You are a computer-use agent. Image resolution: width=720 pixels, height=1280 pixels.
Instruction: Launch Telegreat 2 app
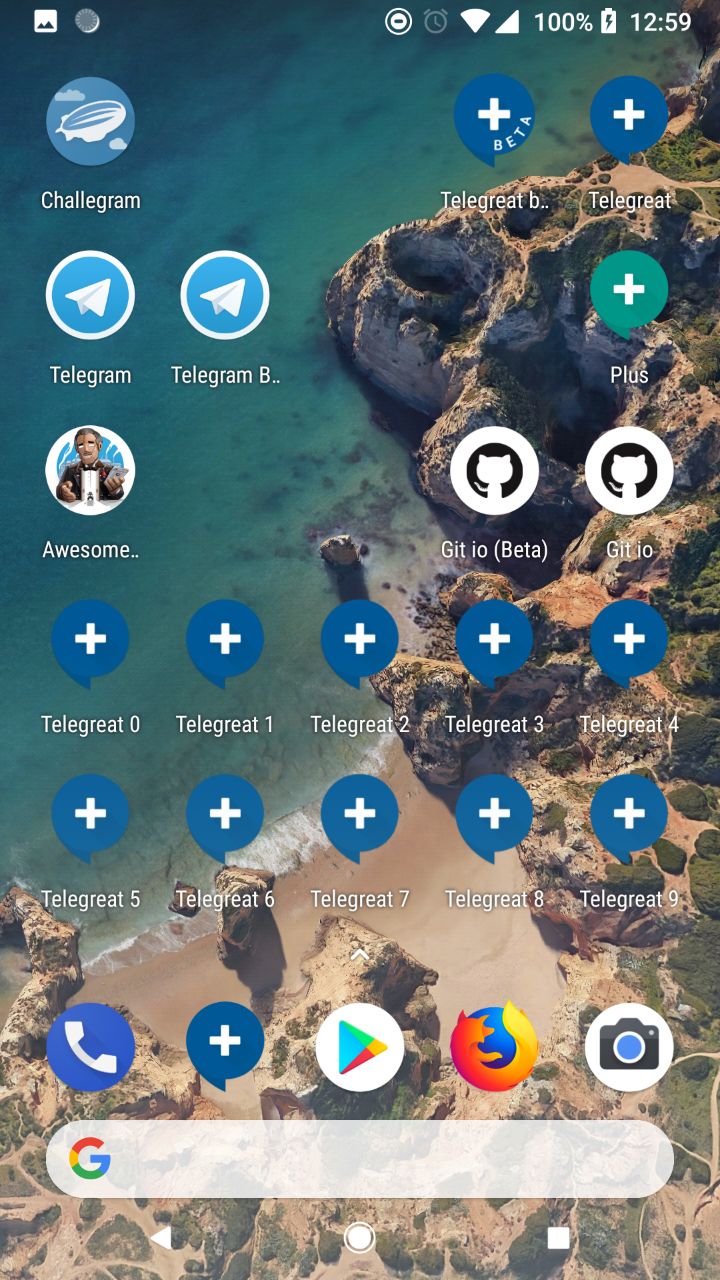tap(360, 642)
